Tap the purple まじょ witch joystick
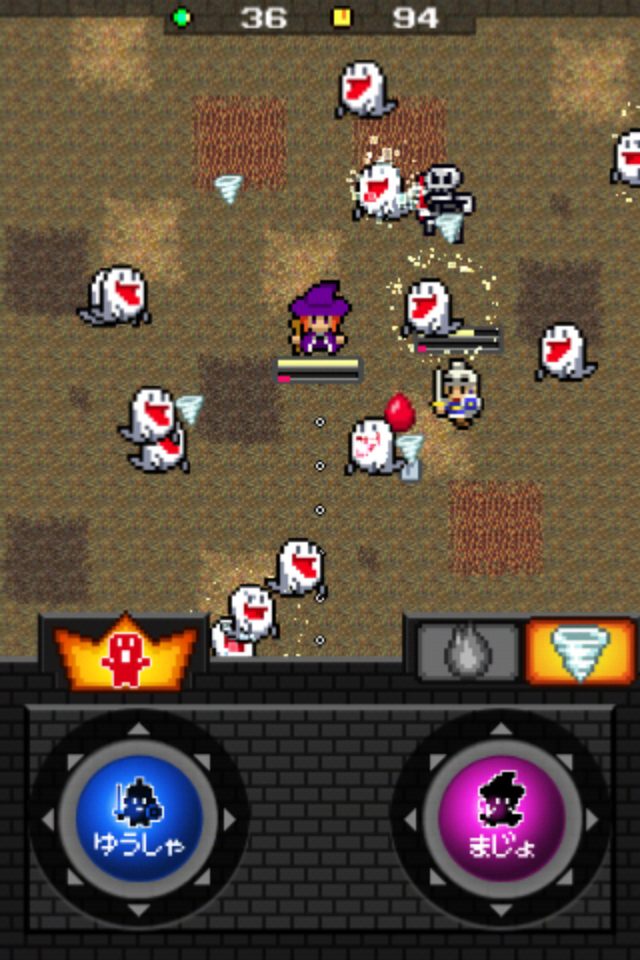The width and height of the screenshot is (640, 960). tap(502, 819)
